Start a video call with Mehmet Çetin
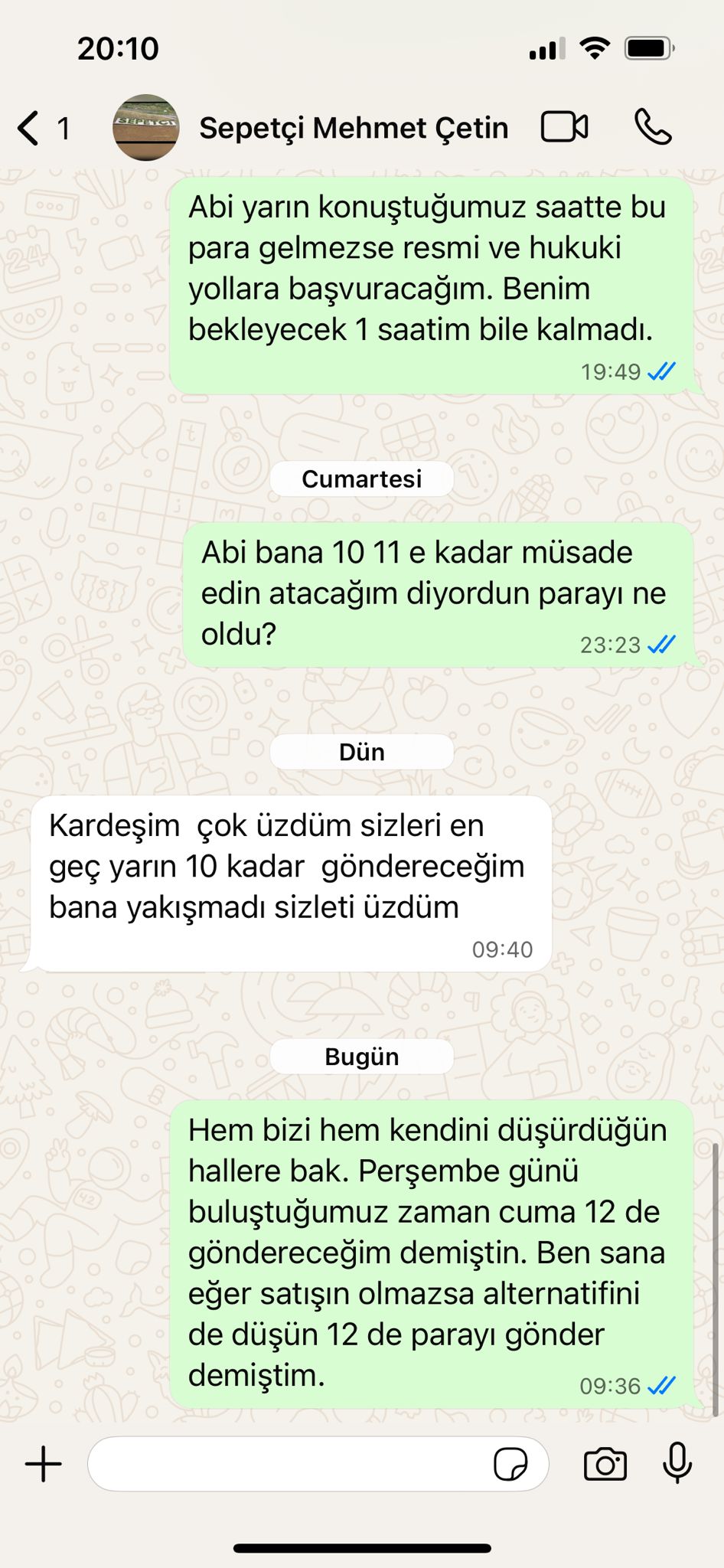 (565, 127)
